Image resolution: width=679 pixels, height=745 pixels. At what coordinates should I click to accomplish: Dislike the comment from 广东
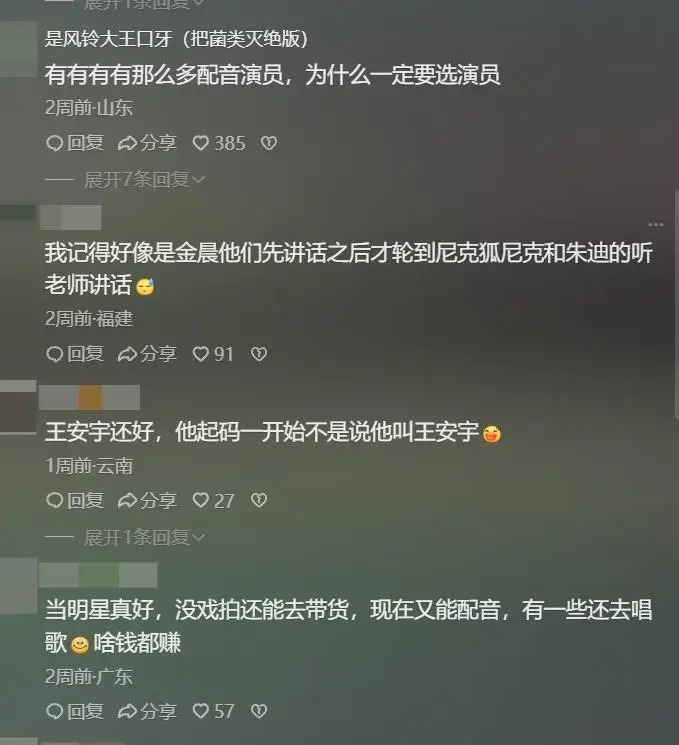[258, 711]
